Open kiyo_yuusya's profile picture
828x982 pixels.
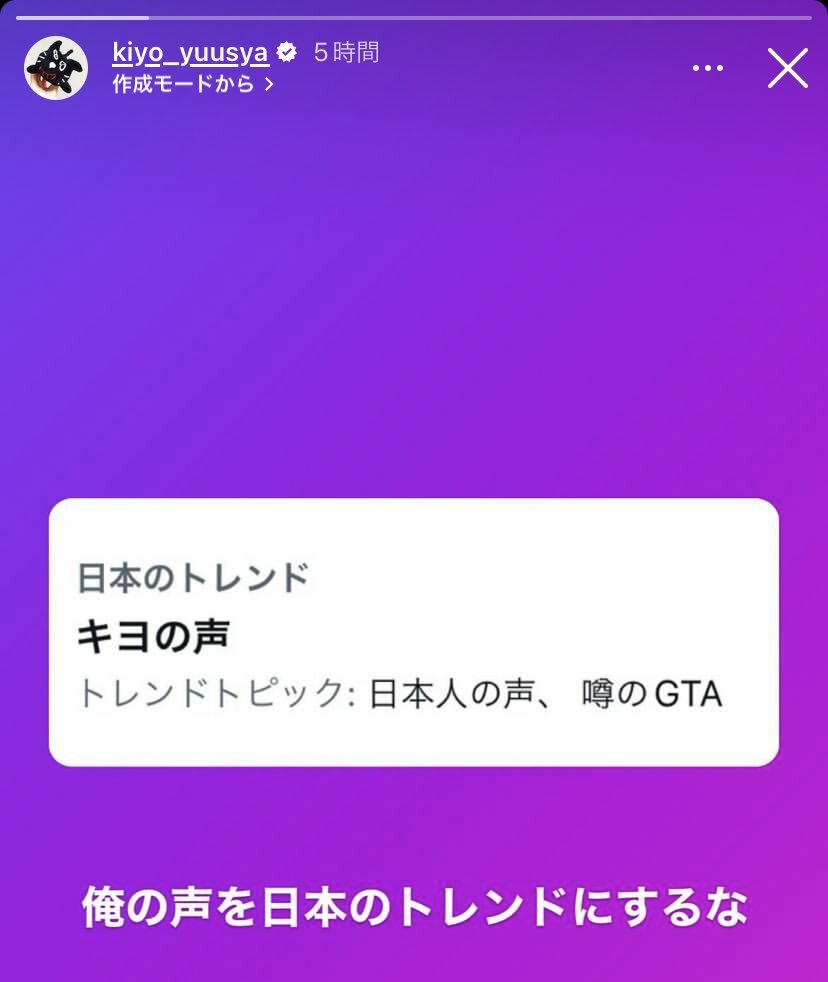point(56,68)
